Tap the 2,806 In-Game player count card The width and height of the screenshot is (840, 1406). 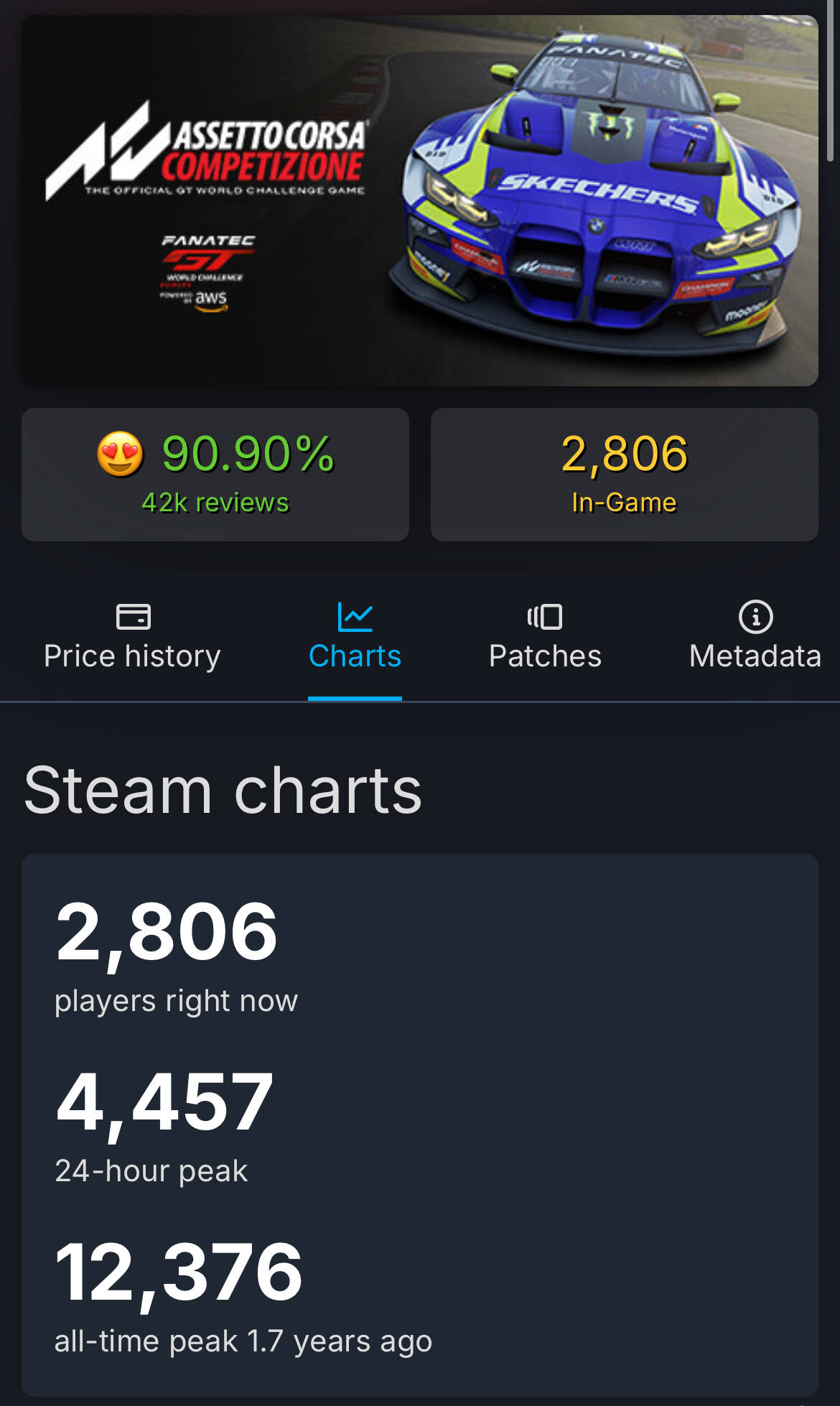point(624,474)
